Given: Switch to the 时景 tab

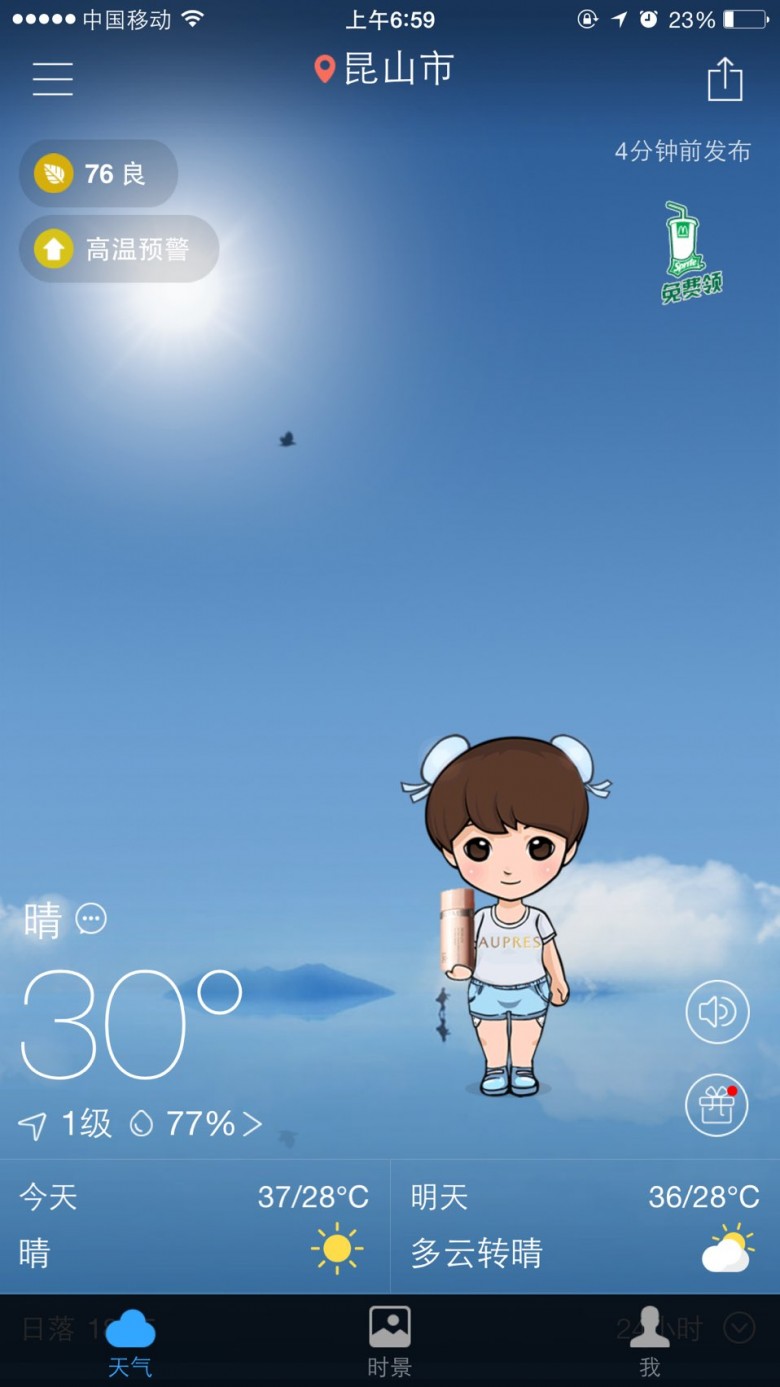Looking at the screenshot, I should pos(389,1341).
